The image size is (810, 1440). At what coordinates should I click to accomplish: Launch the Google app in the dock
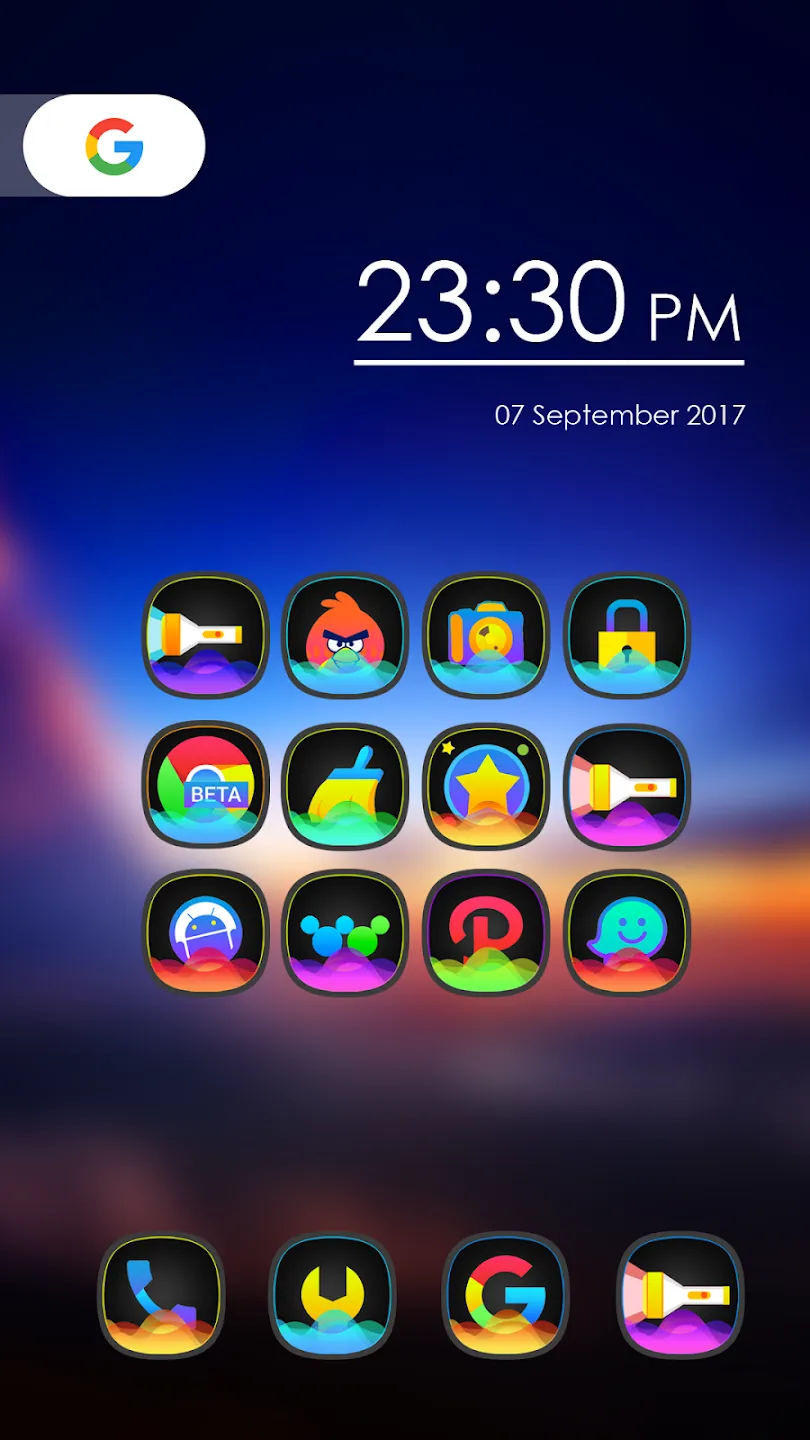pyautogui.click(x=506, y=1295)
